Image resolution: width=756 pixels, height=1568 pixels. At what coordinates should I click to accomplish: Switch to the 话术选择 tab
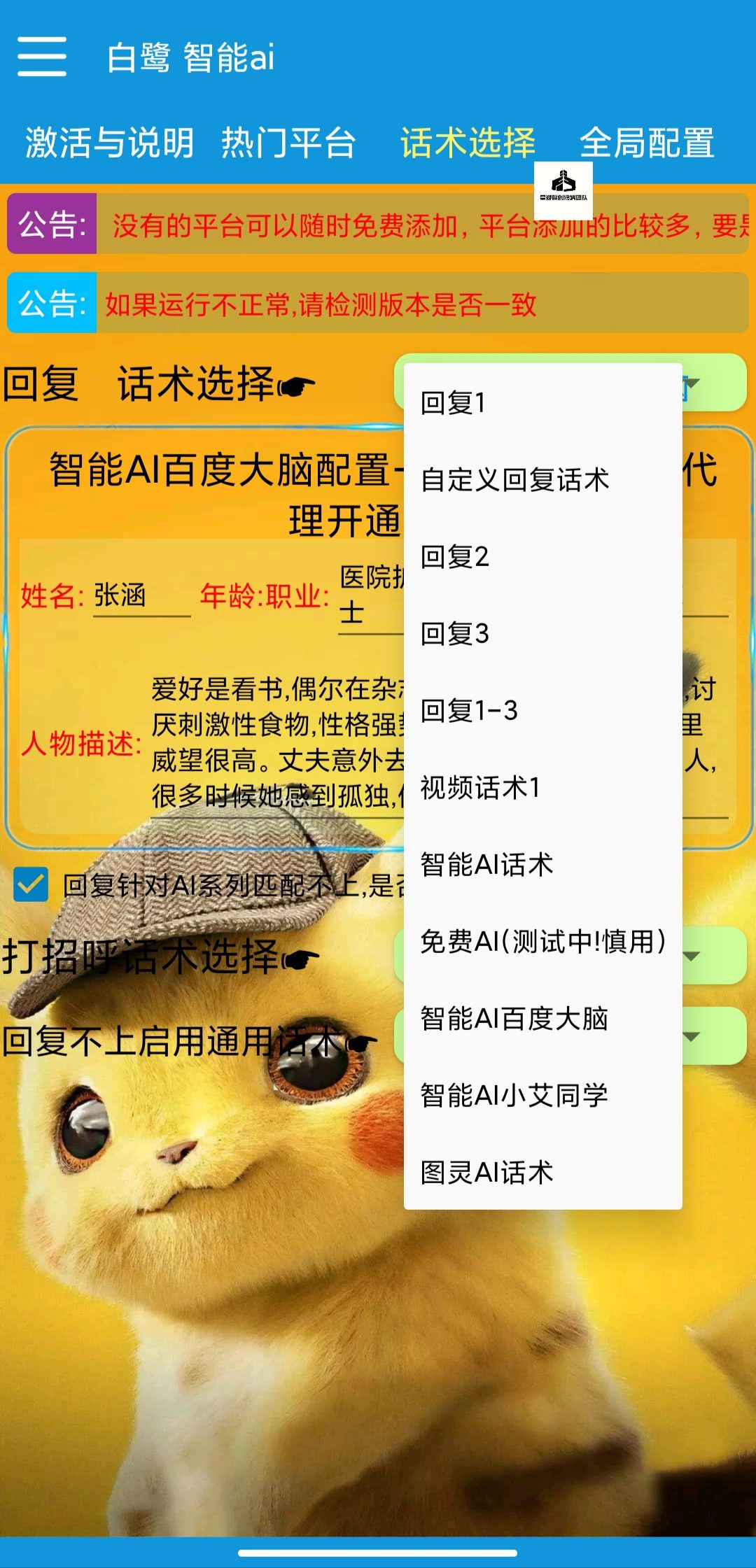coord(468,143)
